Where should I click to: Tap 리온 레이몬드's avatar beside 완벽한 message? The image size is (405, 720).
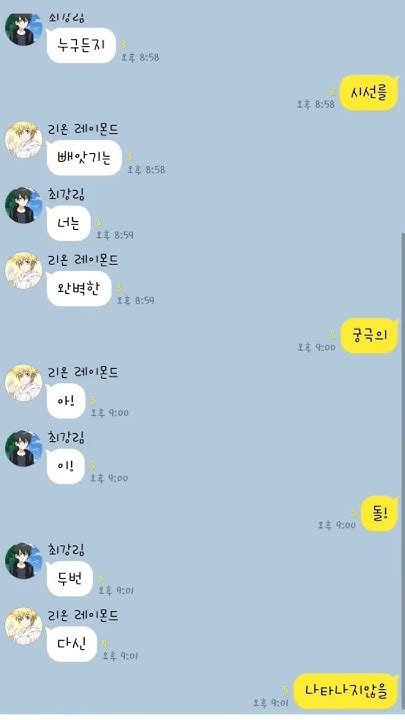click(x=23, y=270)
